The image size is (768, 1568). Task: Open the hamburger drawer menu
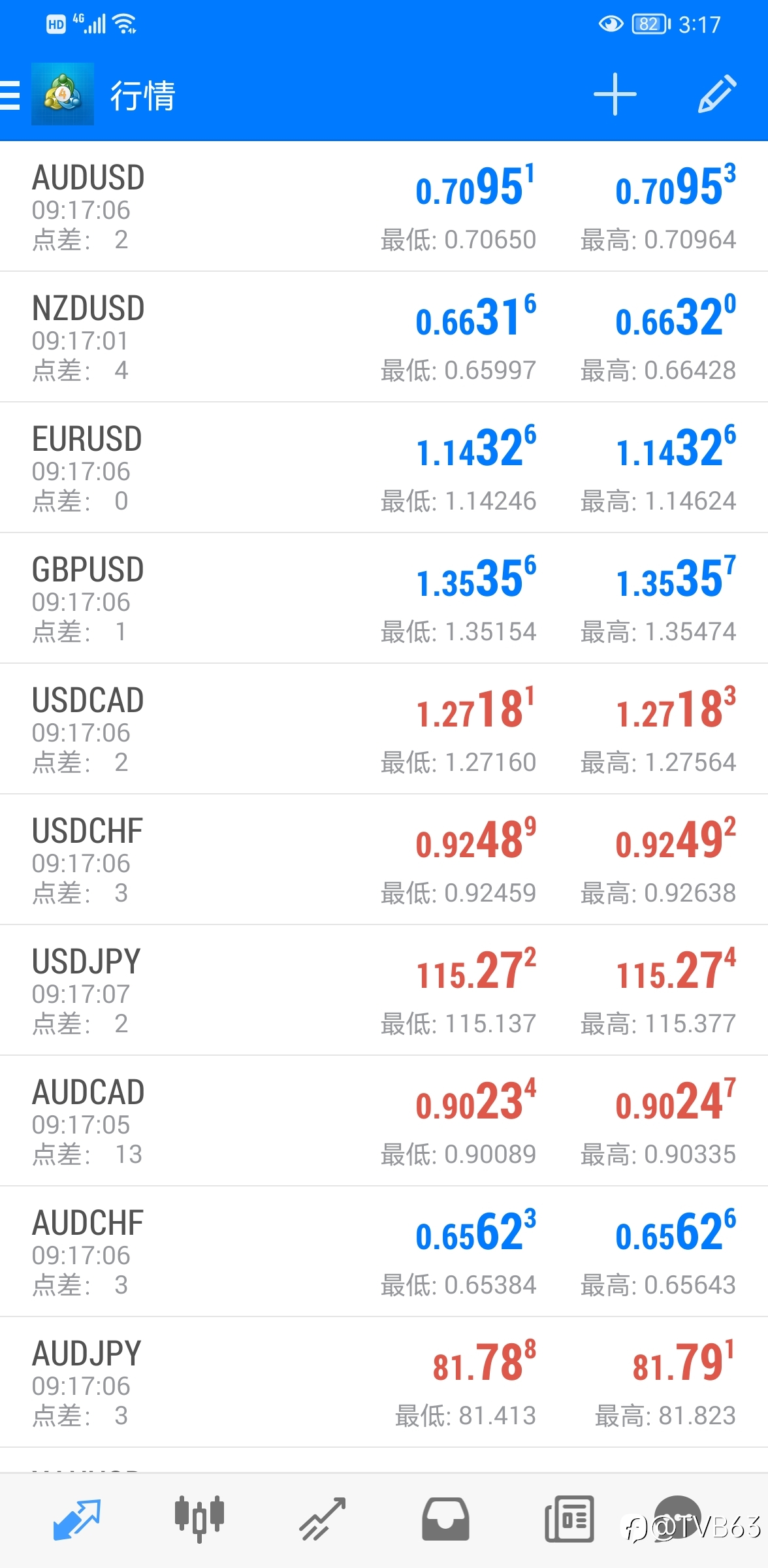pyautogui.click(x=10, y=95)
